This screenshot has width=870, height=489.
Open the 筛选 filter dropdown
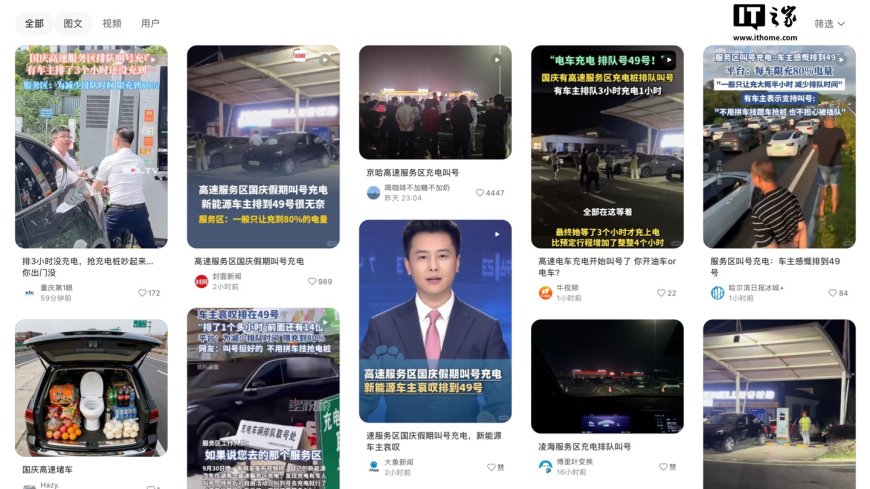pyautogui.click(x=829, y=23)
